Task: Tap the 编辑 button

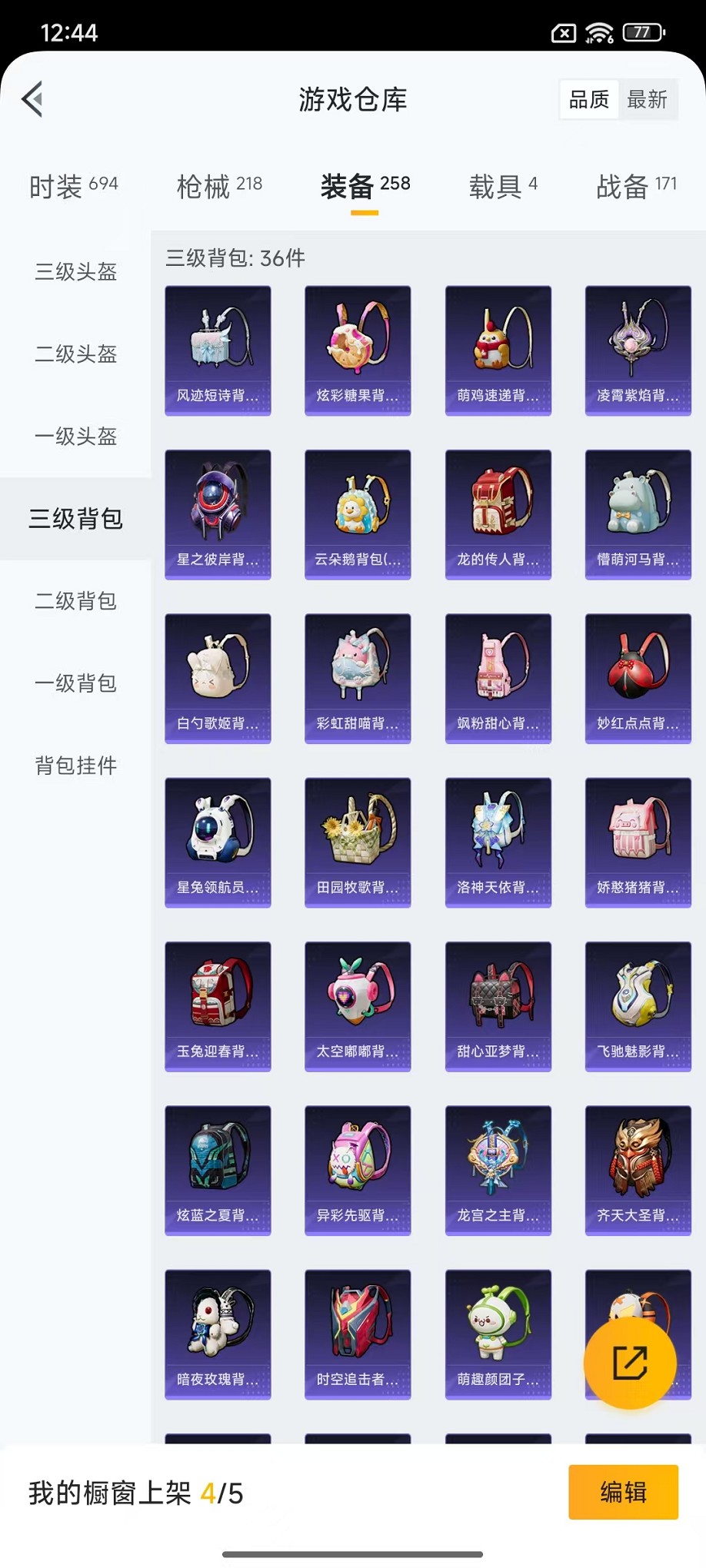Action: point(623,1492)
